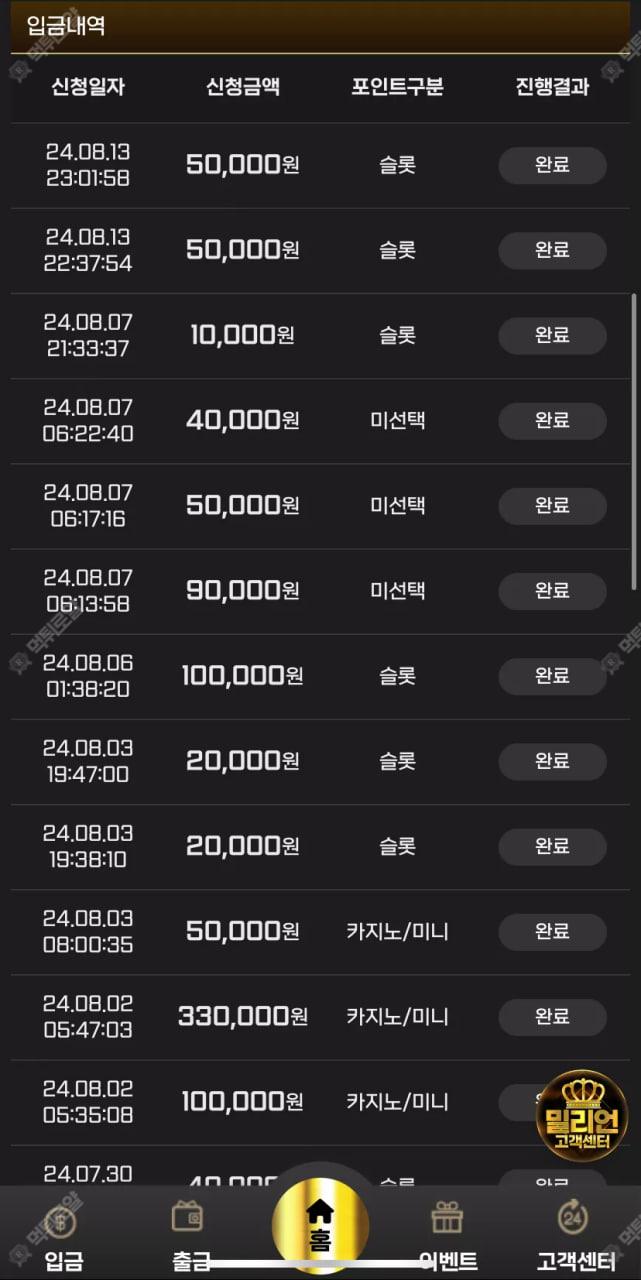Switch to the 출금 withdrawal tab
Image resolution: width=641 pixels, height=1280 pixels.
(x=190, y=1235)
